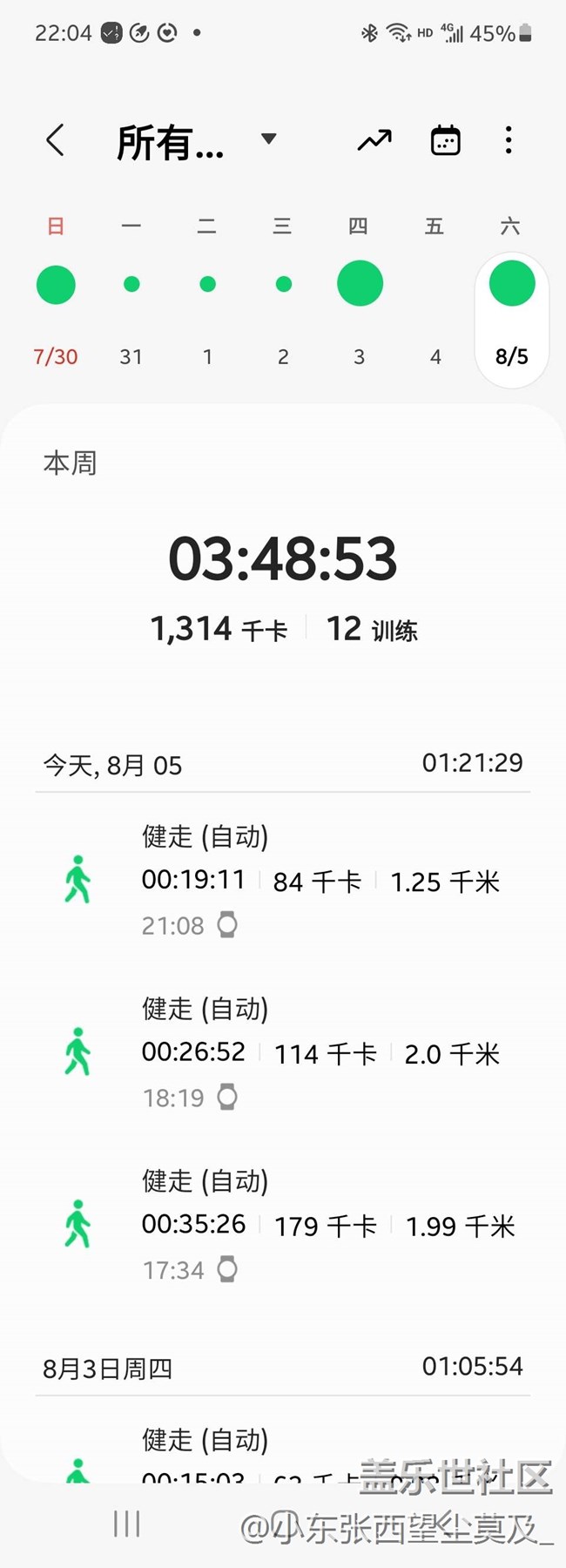Open the three-dot overflow menu
This screenshot has width=566, height=1568.
(x=509, y=140)
